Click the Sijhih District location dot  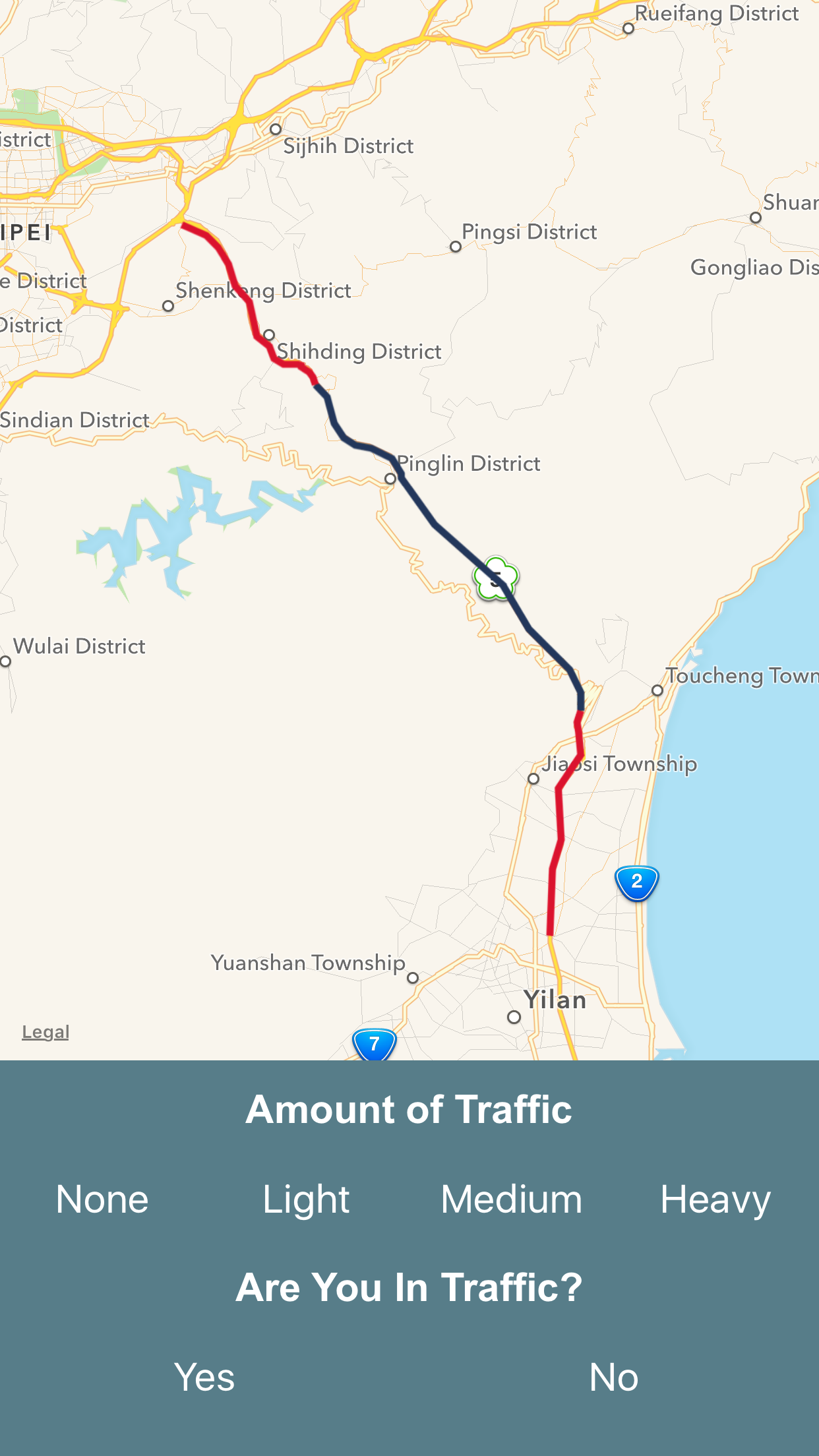(x=276, y=129)
